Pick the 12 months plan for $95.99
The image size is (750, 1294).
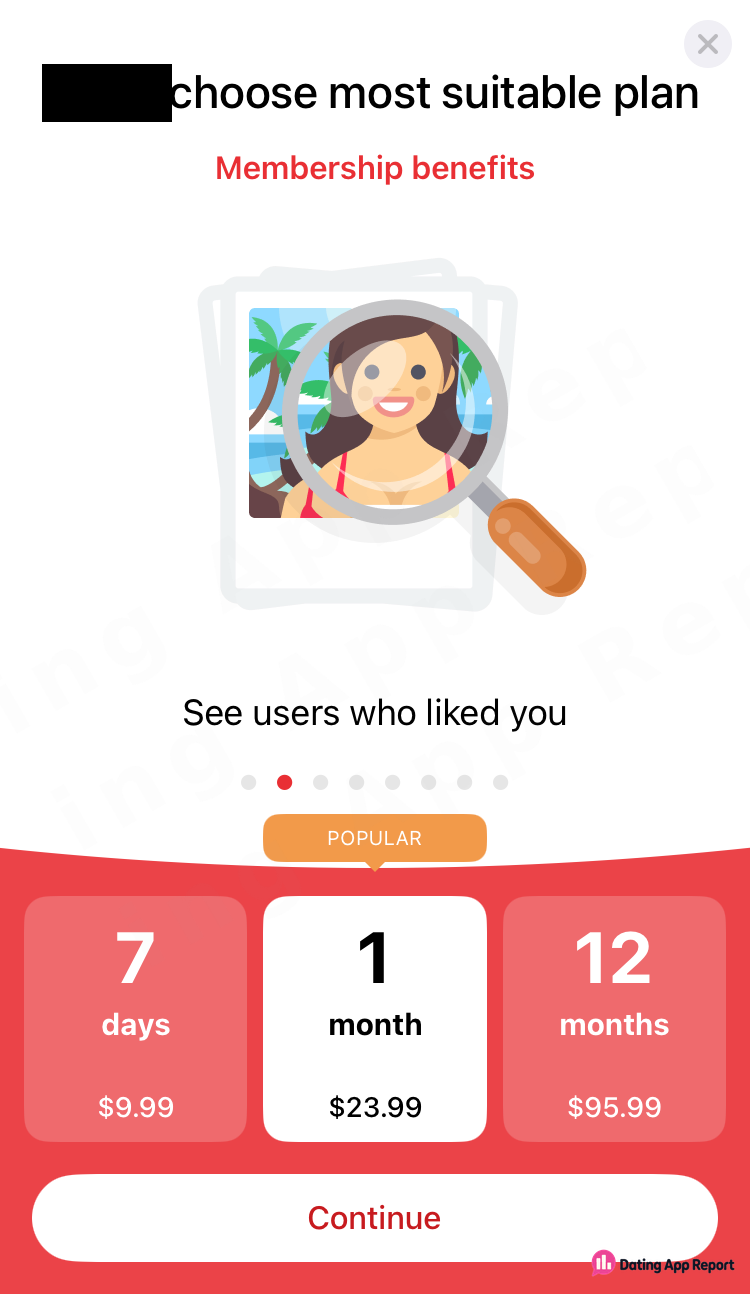click(x=614, y=1018)
